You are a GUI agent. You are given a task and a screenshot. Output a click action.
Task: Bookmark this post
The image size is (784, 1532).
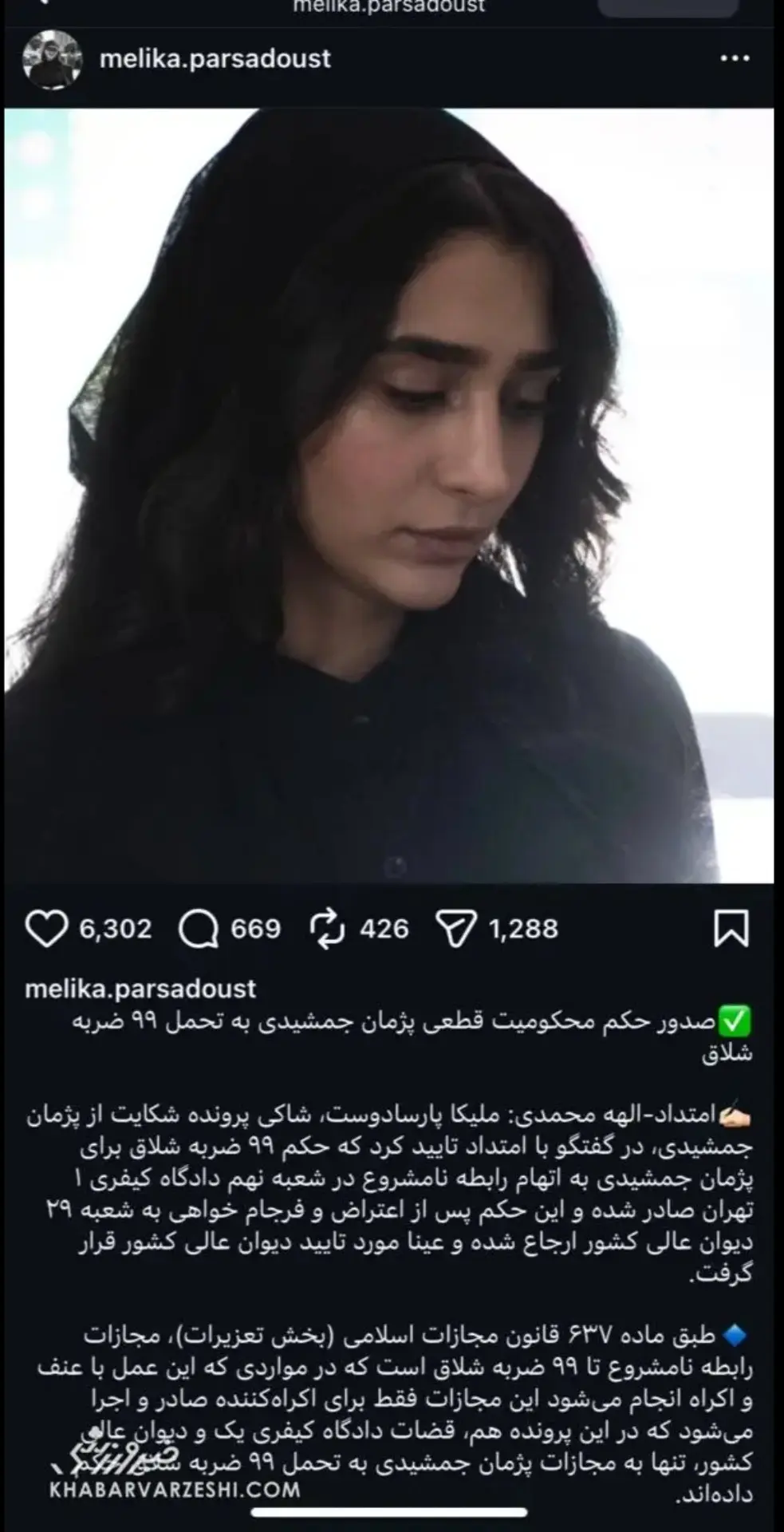tap(731, 929)
